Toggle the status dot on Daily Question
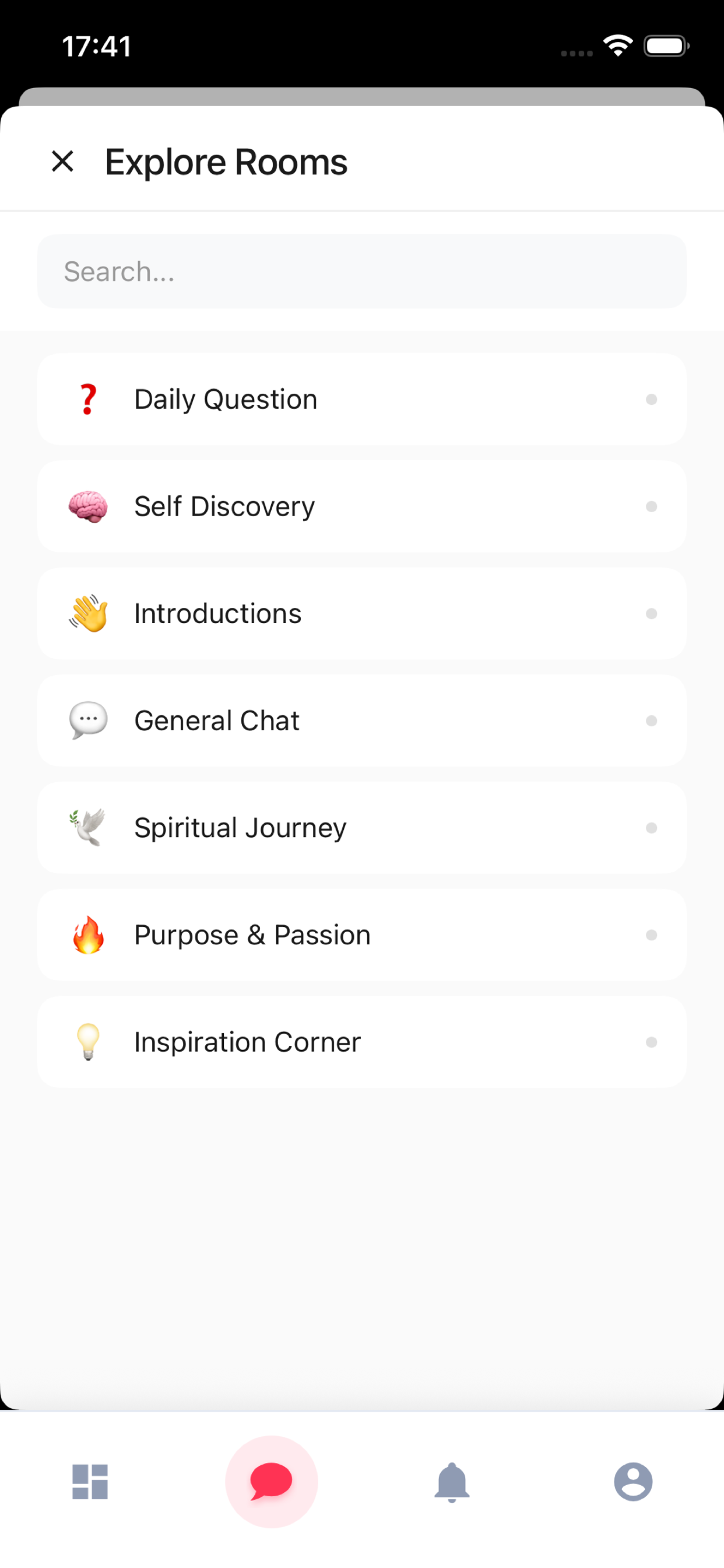 [652, 398]
